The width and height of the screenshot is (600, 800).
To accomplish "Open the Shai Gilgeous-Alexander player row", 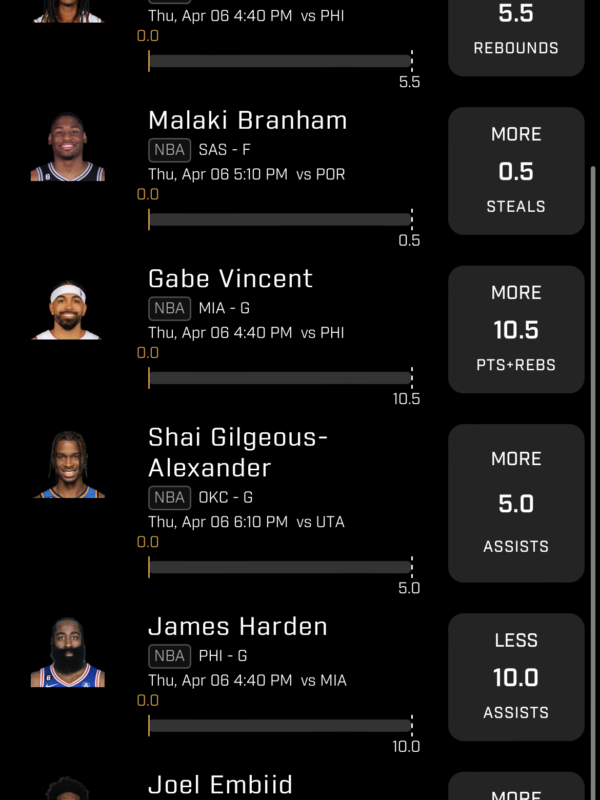I will click(238, 452).
